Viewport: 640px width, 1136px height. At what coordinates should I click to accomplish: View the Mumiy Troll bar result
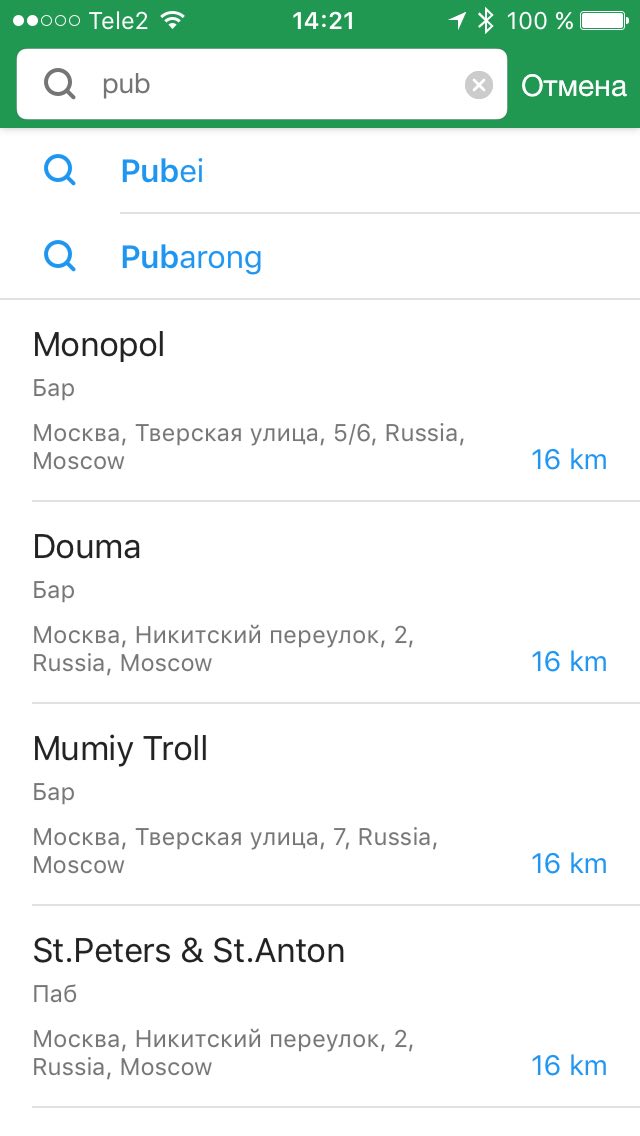320,804
